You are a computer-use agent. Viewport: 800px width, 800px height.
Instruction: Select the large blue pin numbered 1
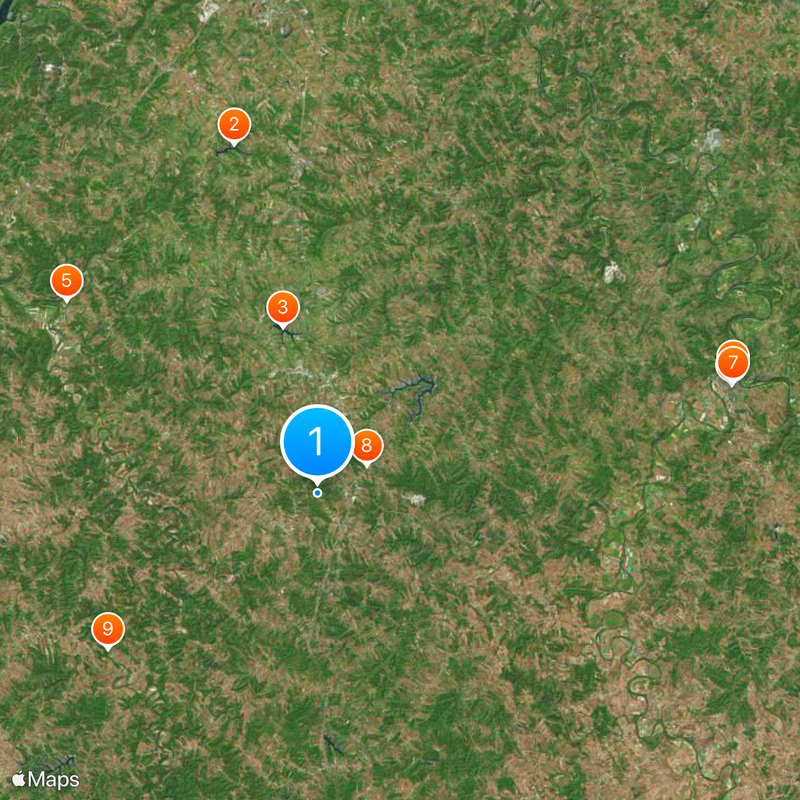coord(317,441)
